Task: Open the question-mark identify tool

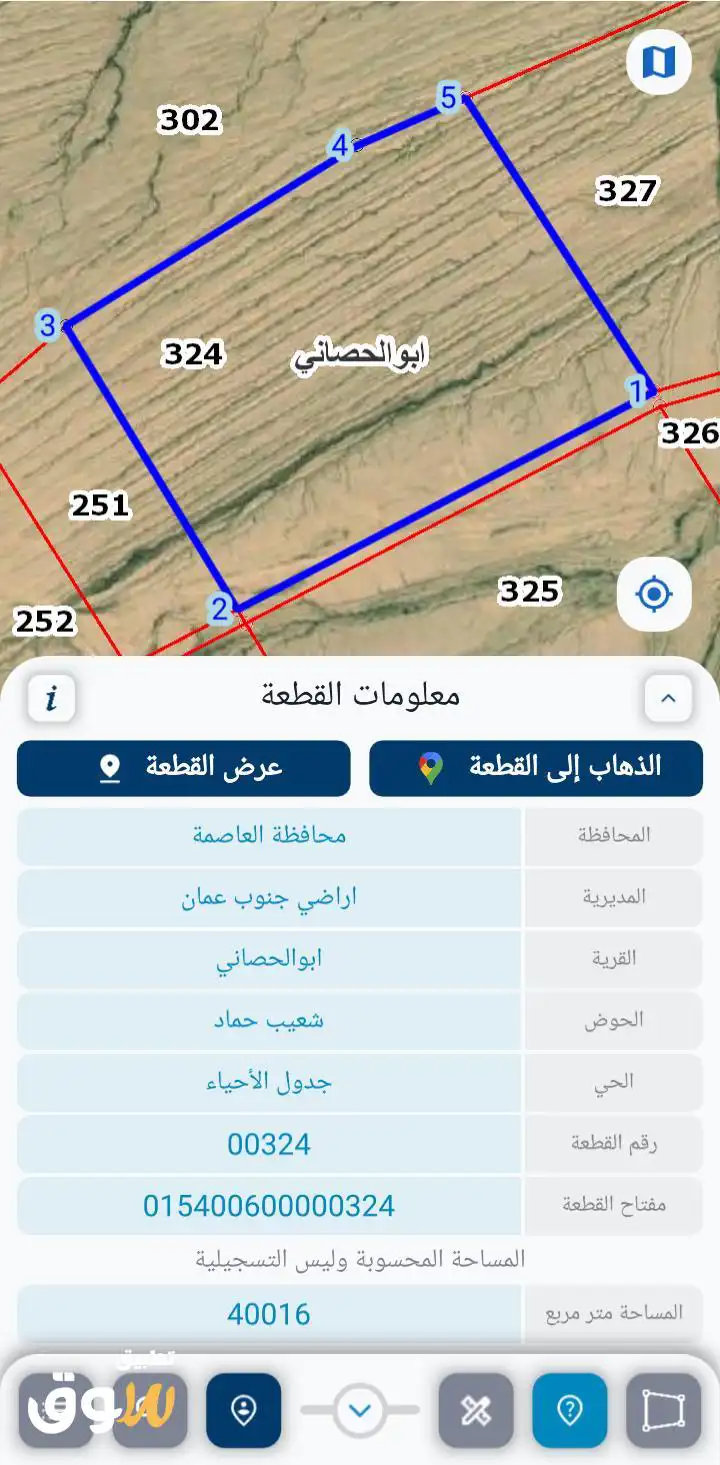Action: click(x=570, y=1410)
